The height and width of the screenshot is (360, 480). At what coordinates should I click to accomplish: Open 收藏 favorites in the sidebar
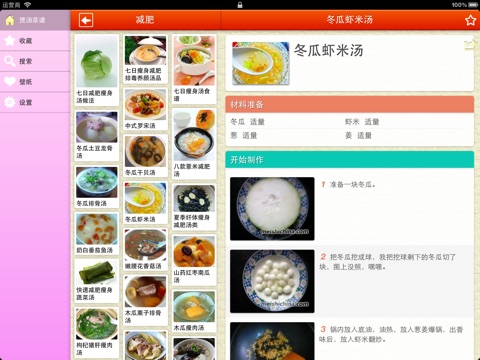35,41
